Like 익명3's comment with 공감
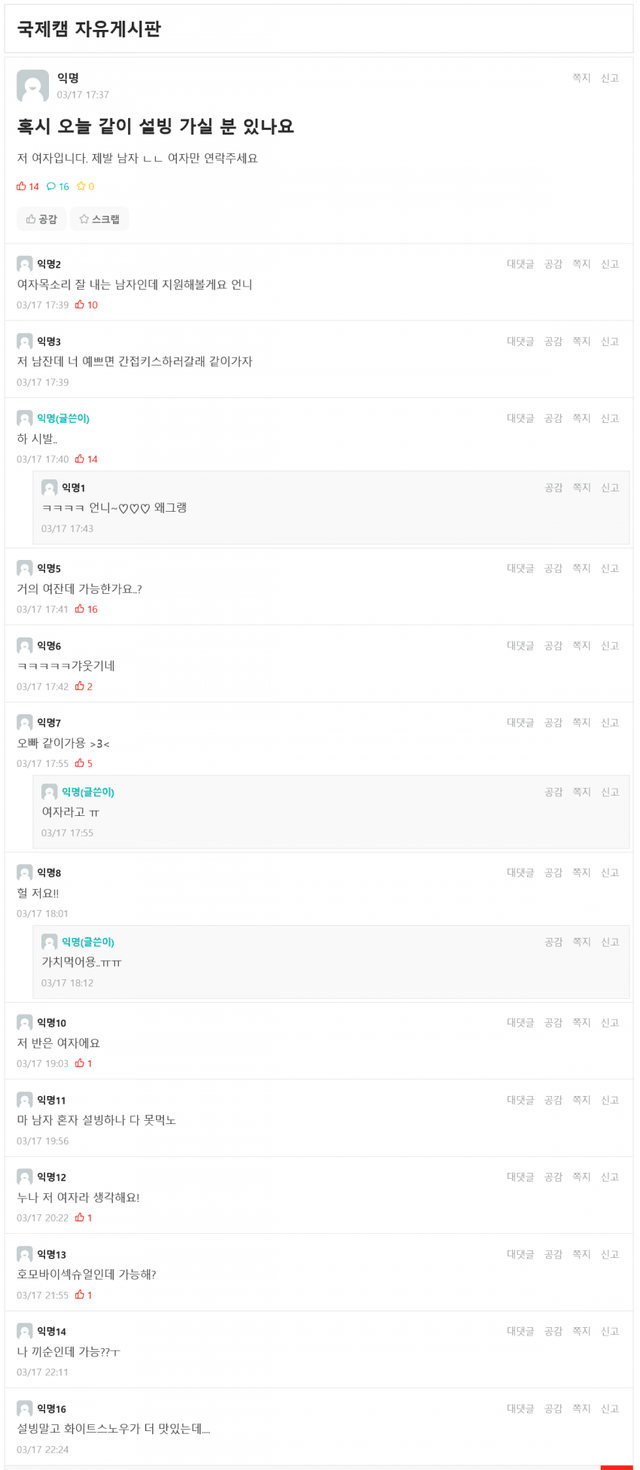Image resolution: width=640 pixels, height=1470 pixels. (x=553, y=341)
